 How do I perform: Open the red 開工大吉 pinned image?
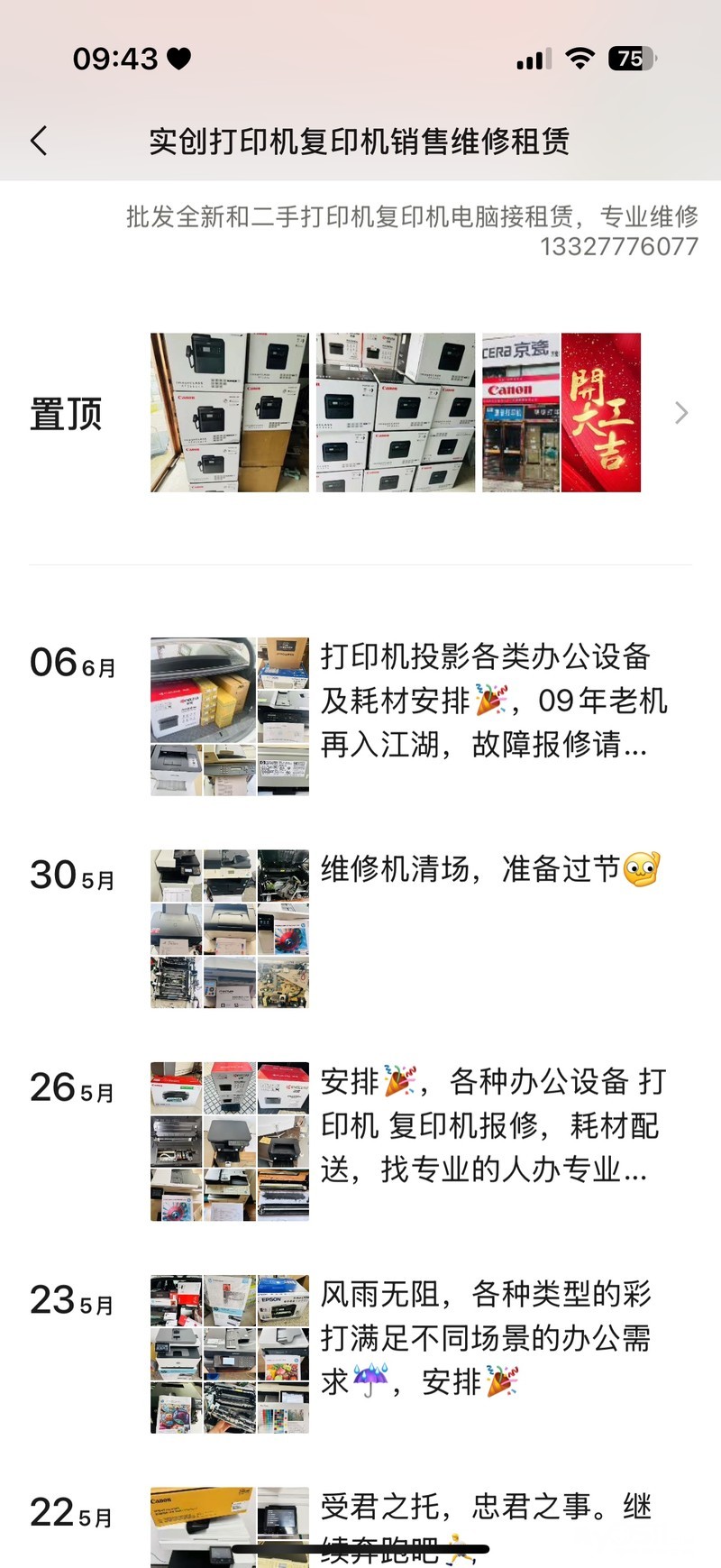601,412
